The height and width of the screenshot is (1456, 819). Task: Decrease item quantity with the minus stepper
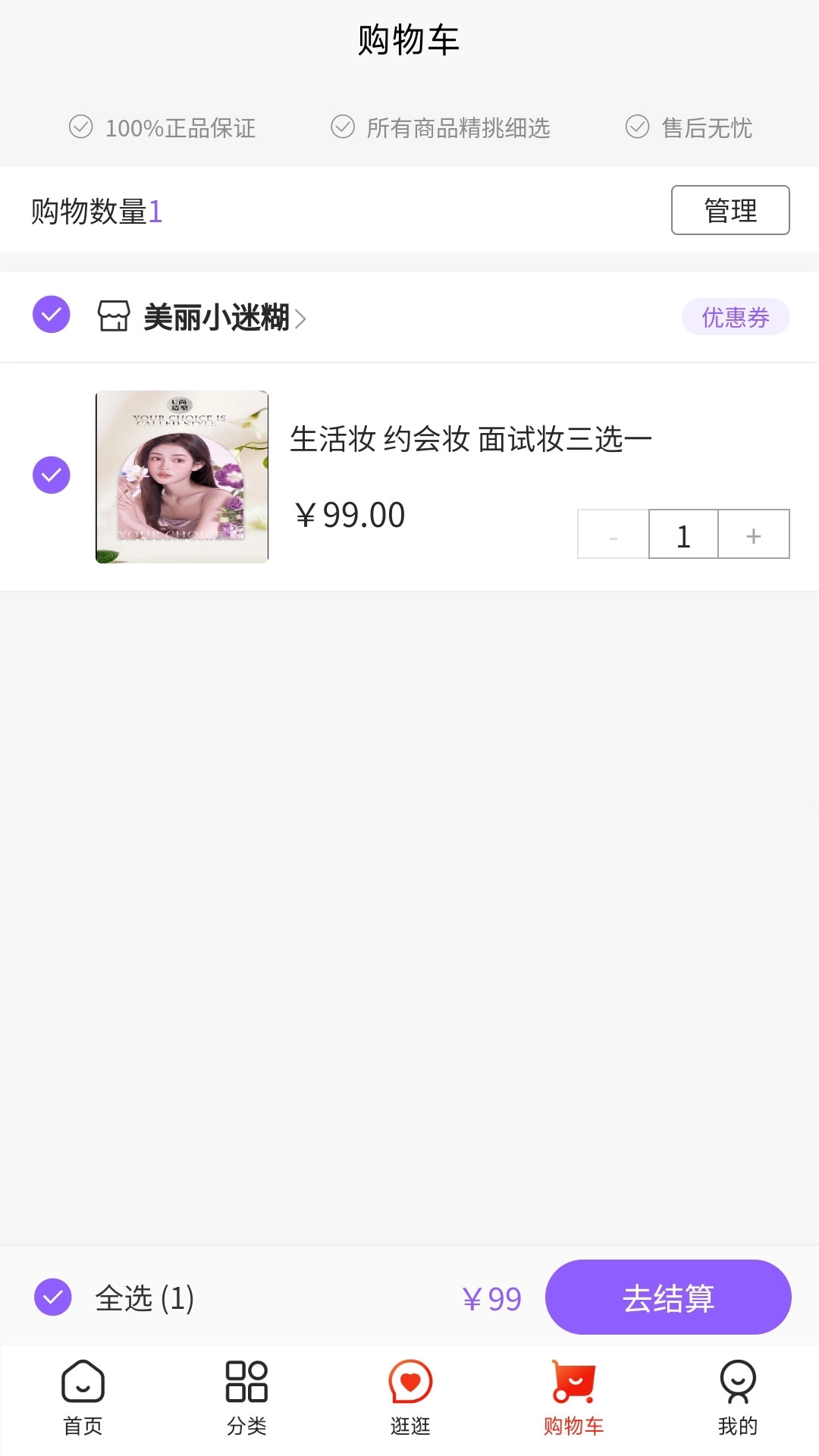click(611, 535)
